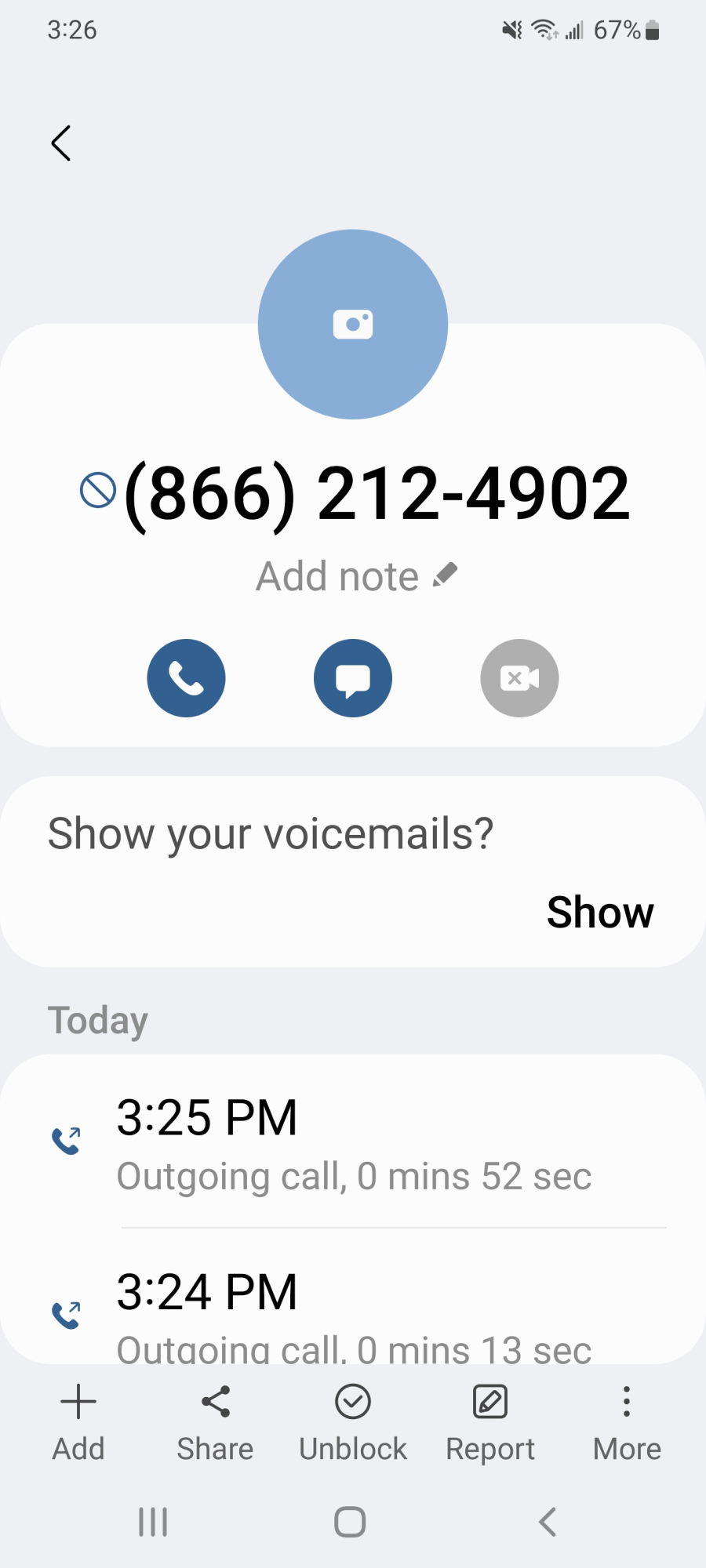Open recent apps from the navigation bar
Image resolution: width=706 pixels, height=1568 pixels.
153,1522
